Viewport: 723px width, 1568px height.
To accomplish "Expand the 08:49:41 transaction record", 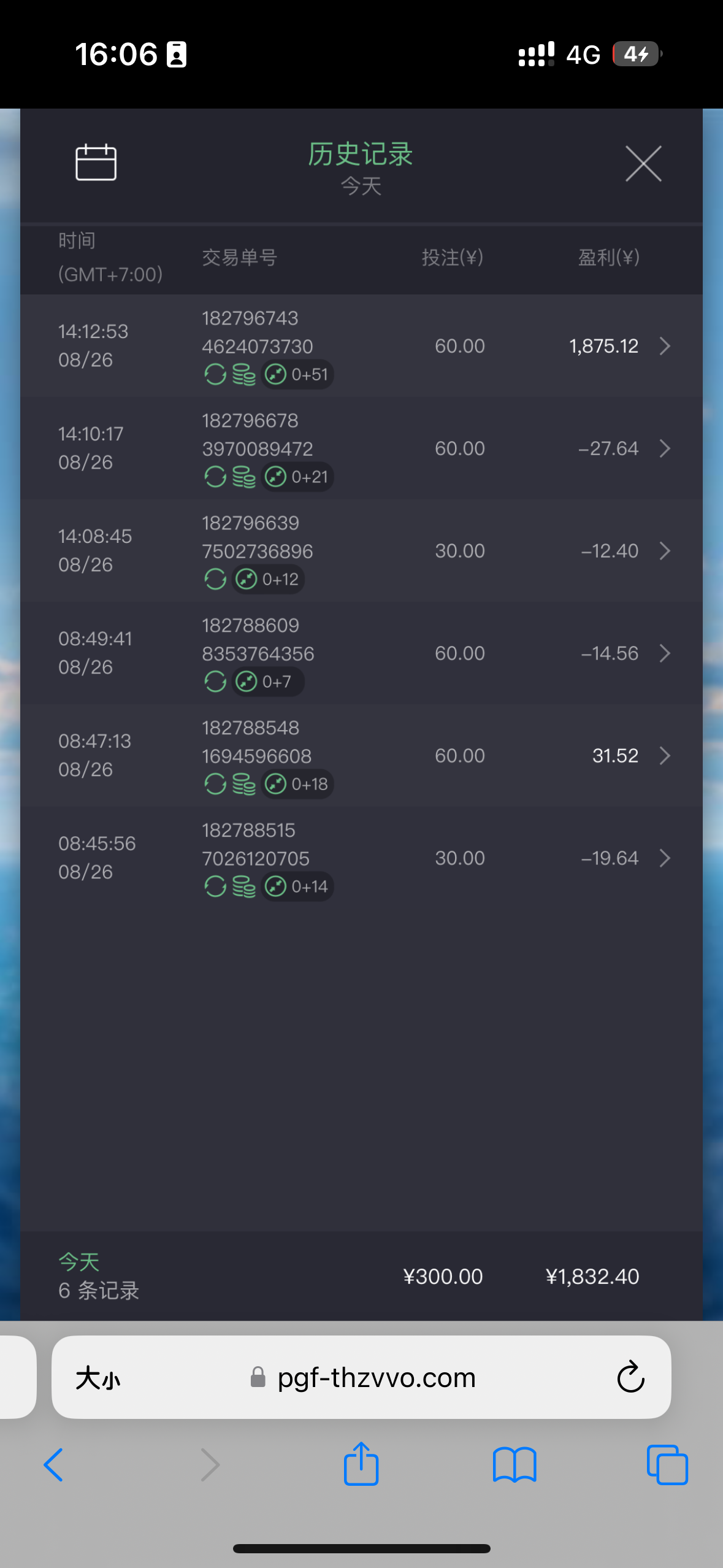I will (x=665, y=653).
